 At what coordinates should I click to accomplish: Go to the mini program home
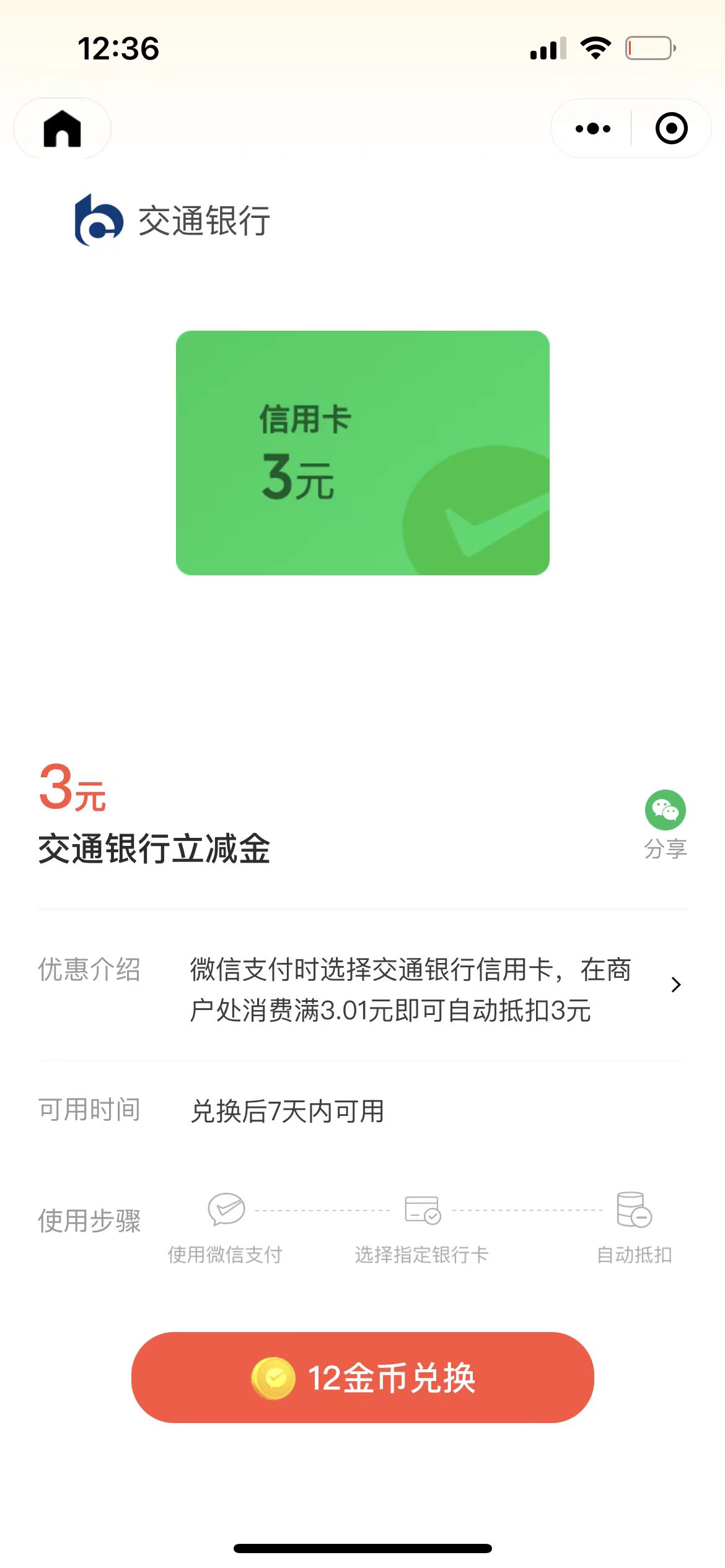click(62, 128)
